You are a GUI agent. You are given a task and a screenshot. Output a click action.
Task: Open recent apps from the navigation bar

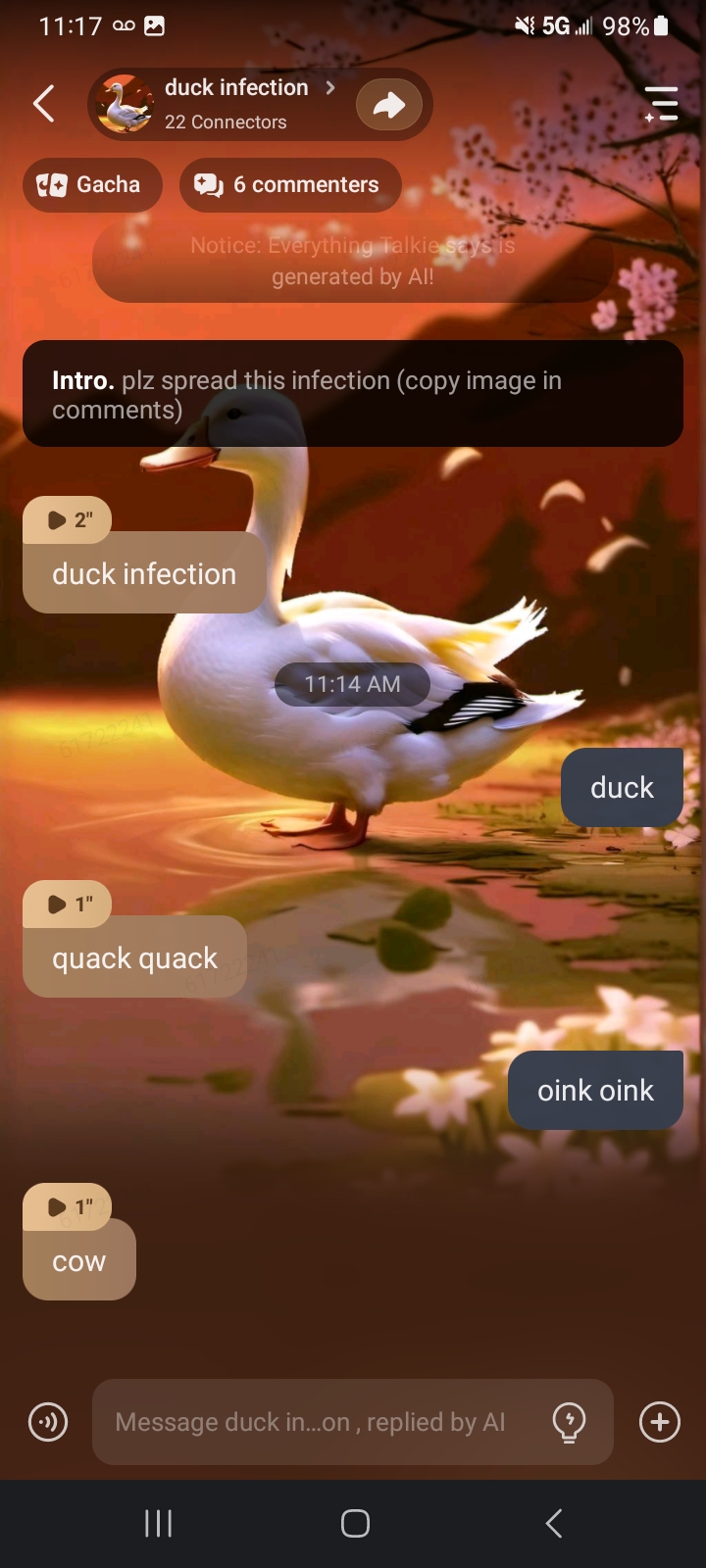[x=158, y=1523]
